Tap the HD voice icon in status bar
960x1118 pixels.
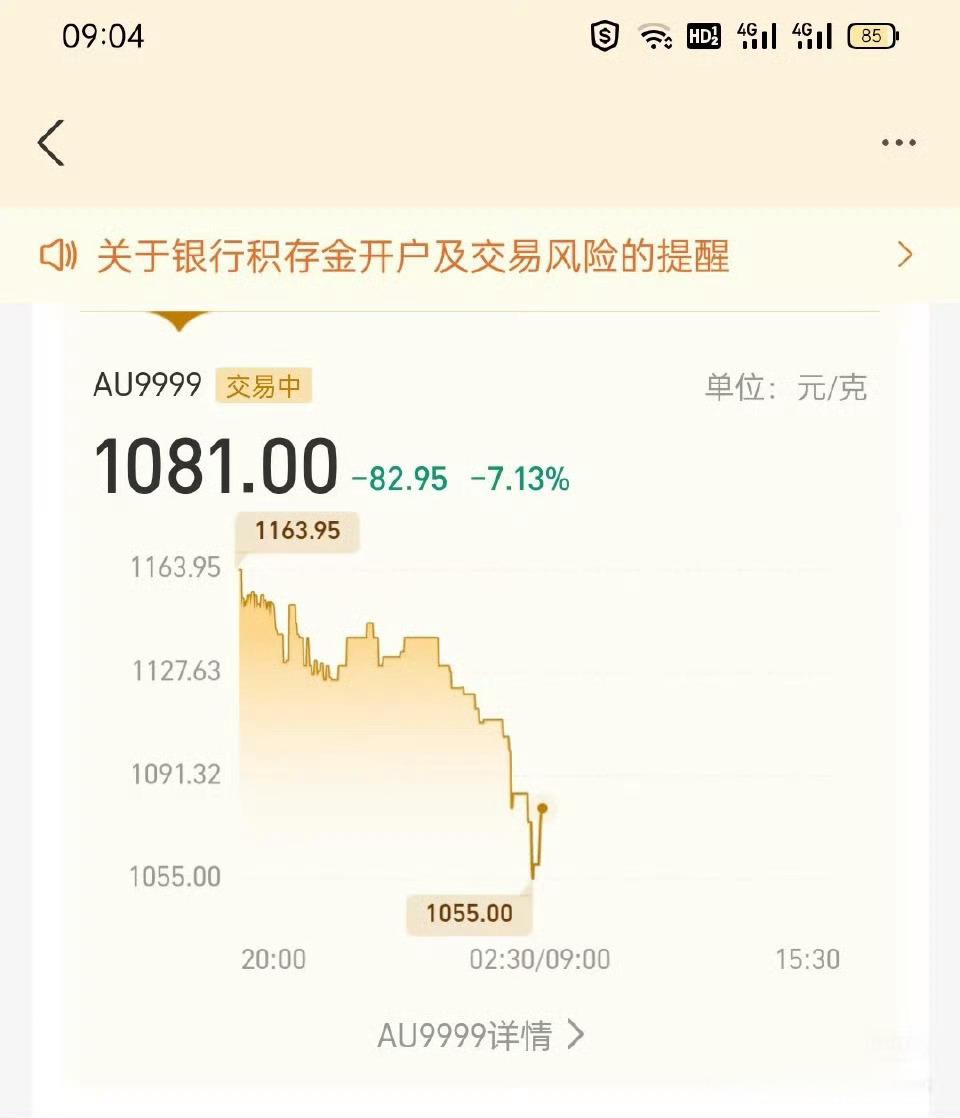(705, 36)
